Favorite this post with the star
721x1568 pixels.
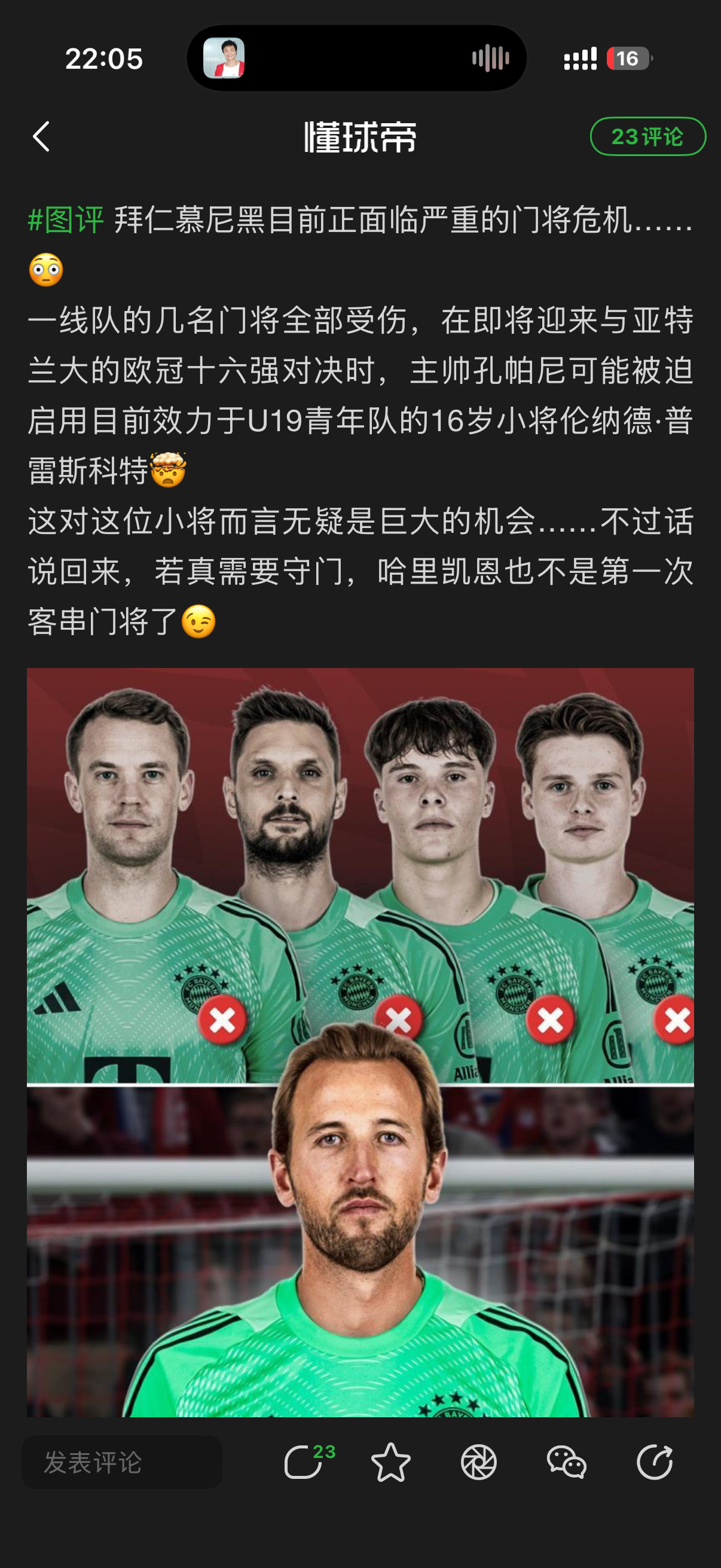390,1462
